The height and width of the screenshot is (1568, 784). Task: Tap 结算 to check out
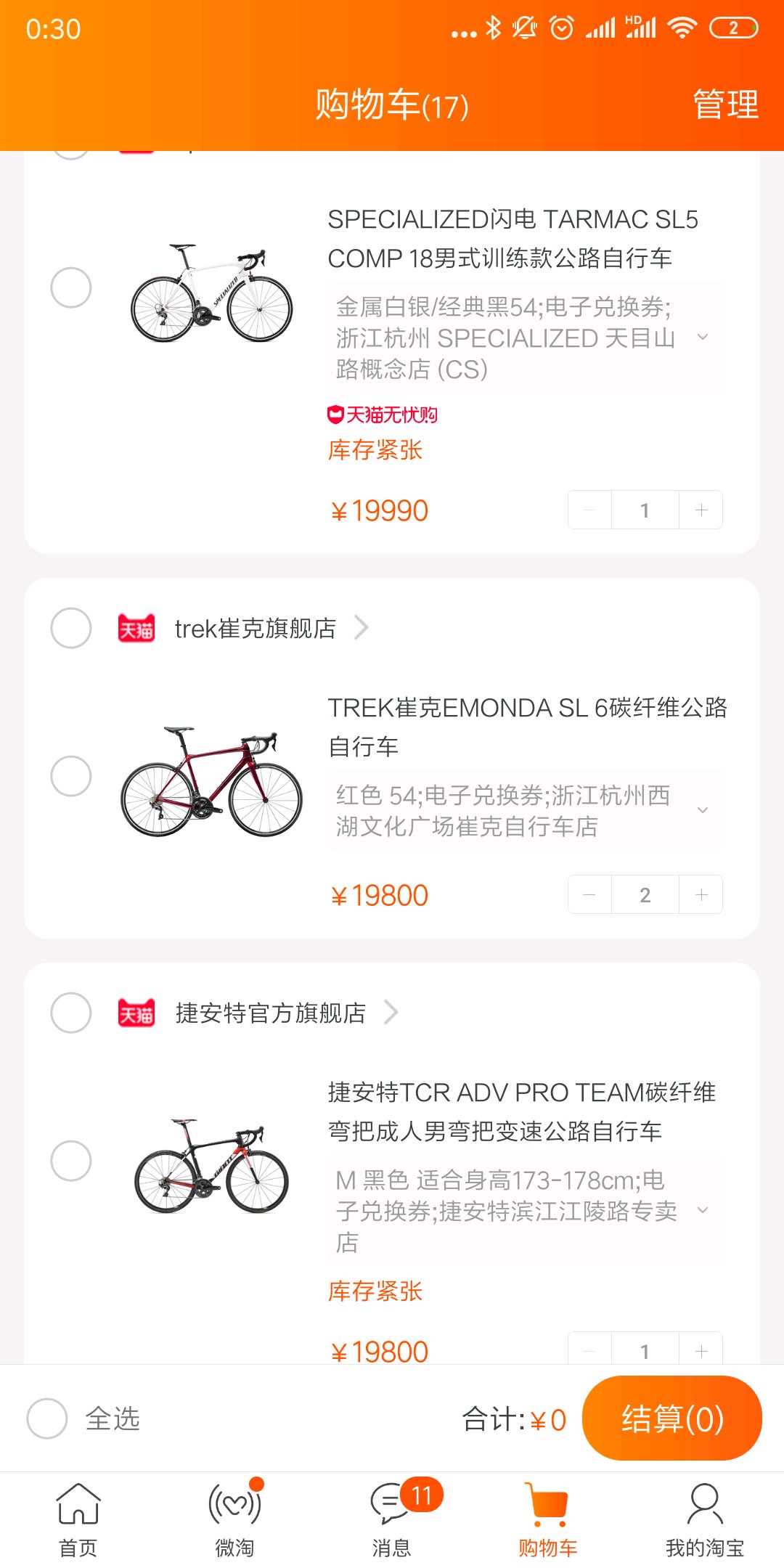tap(671, 1418)
